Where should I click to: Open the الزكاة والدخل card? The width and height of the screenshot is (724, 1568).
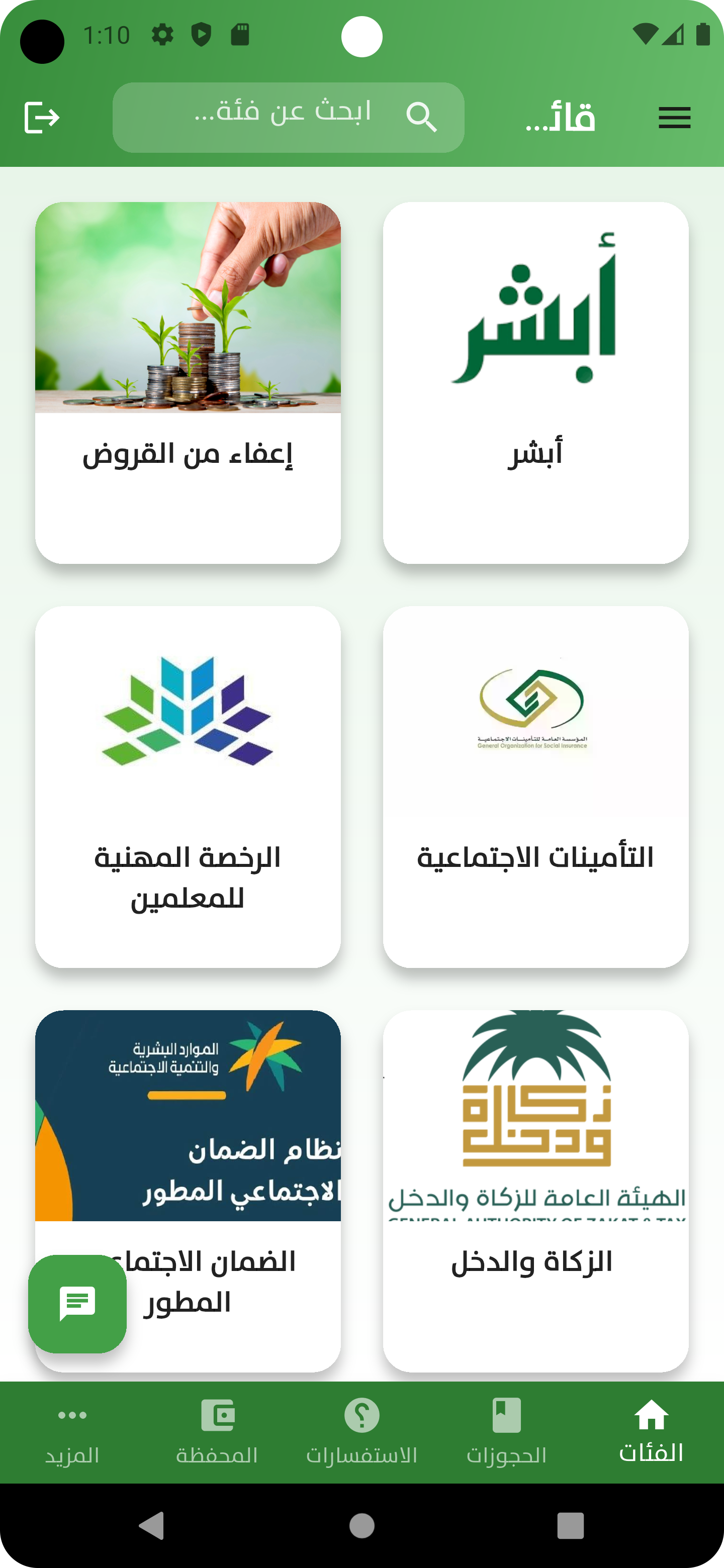tap(535, 1190)
